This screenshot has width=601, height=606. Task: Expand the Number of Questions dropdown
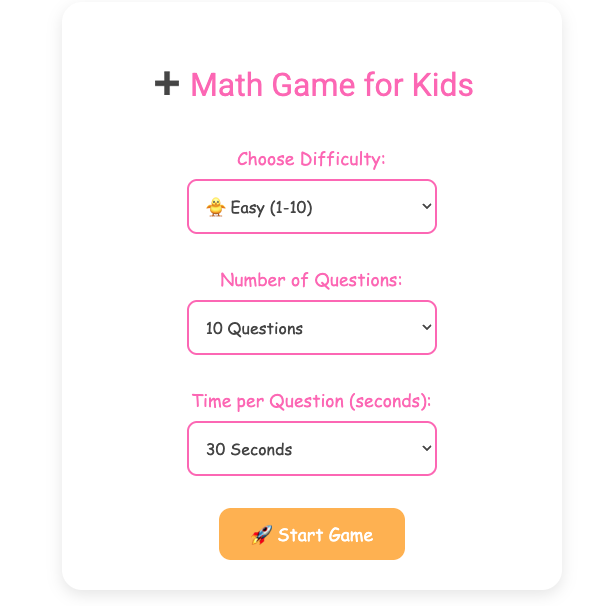(x=312, y=328)
